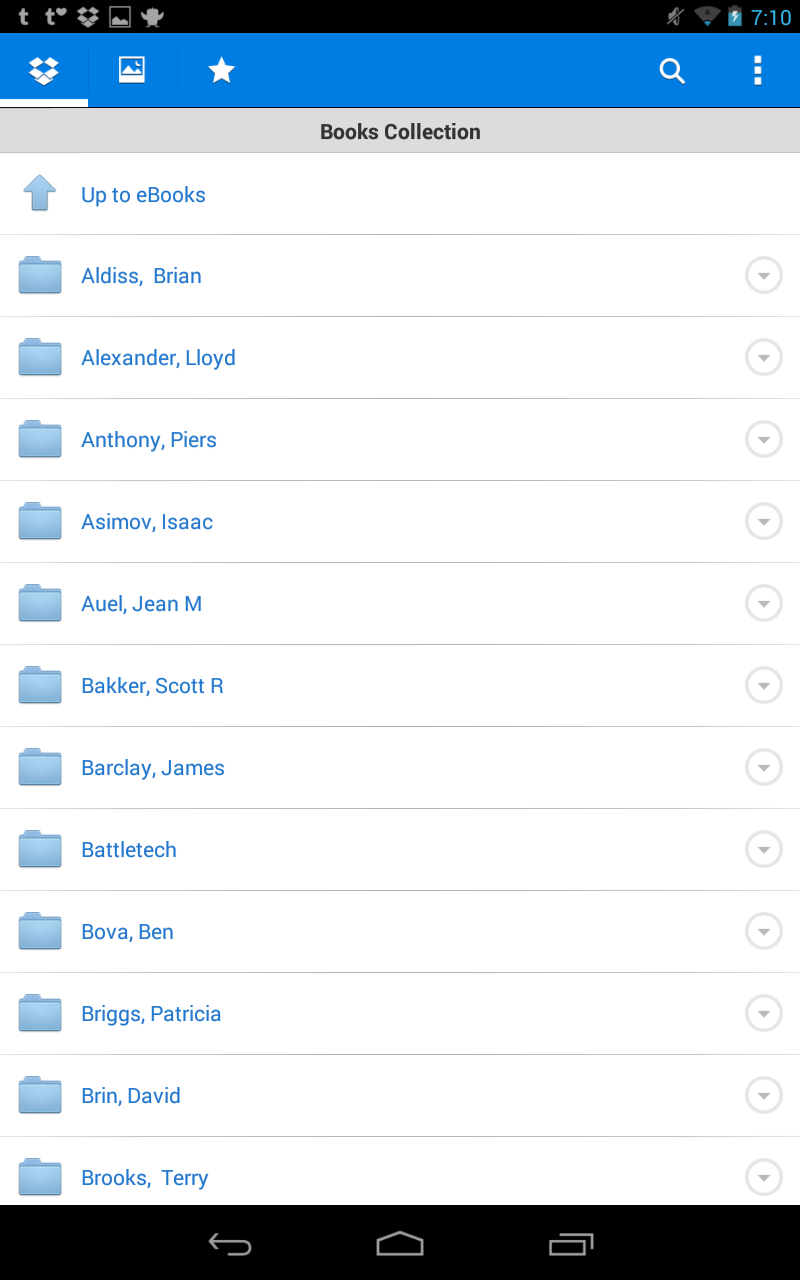Switch to the Photos tab
The height and width of the screenshot is (1280, 800).
(x=132, y=70)
